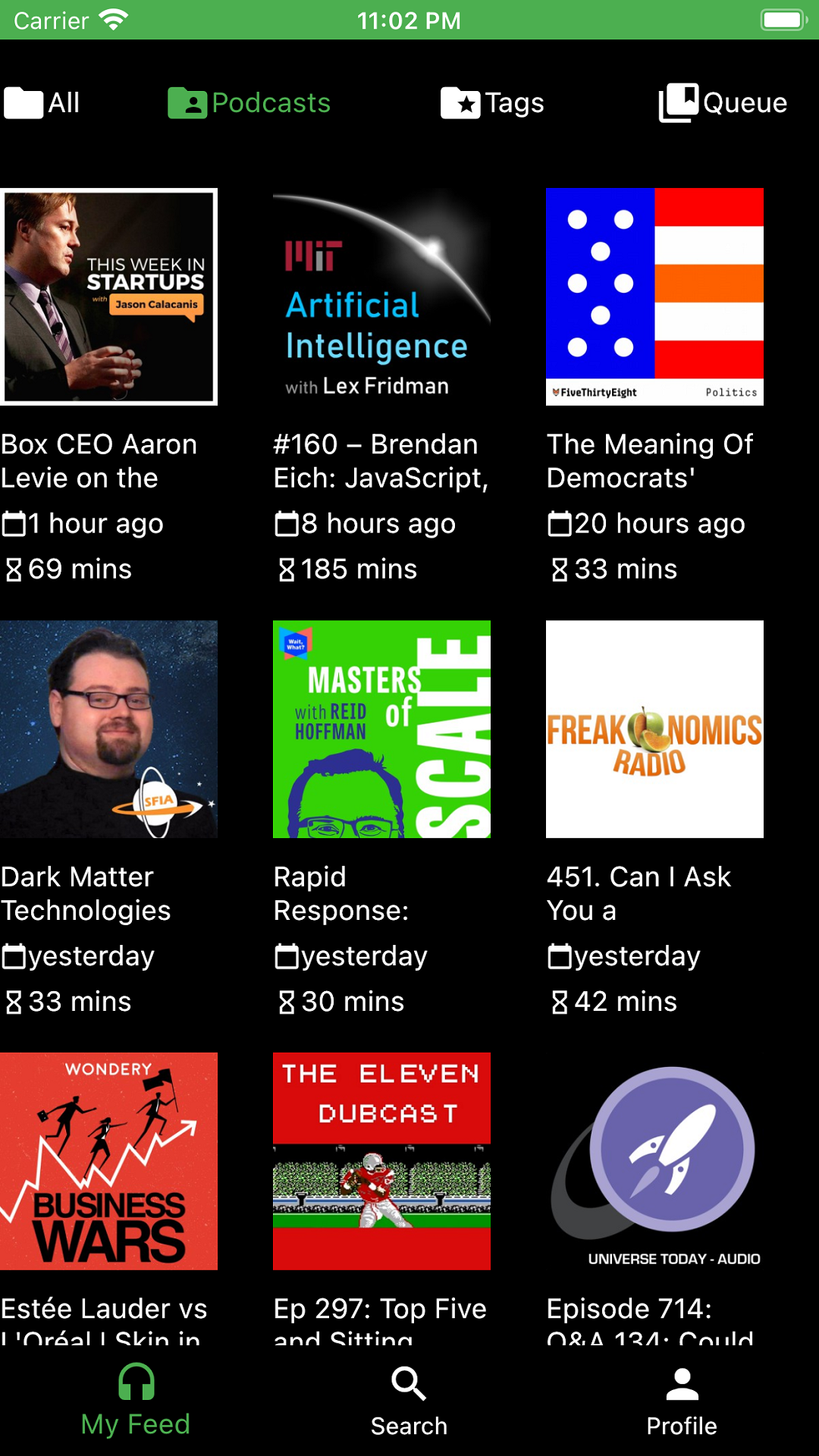Open Masters of Scale Rapid Response episode
The height and width of the screenshot is (1456, 819).
tap(381, 729)
